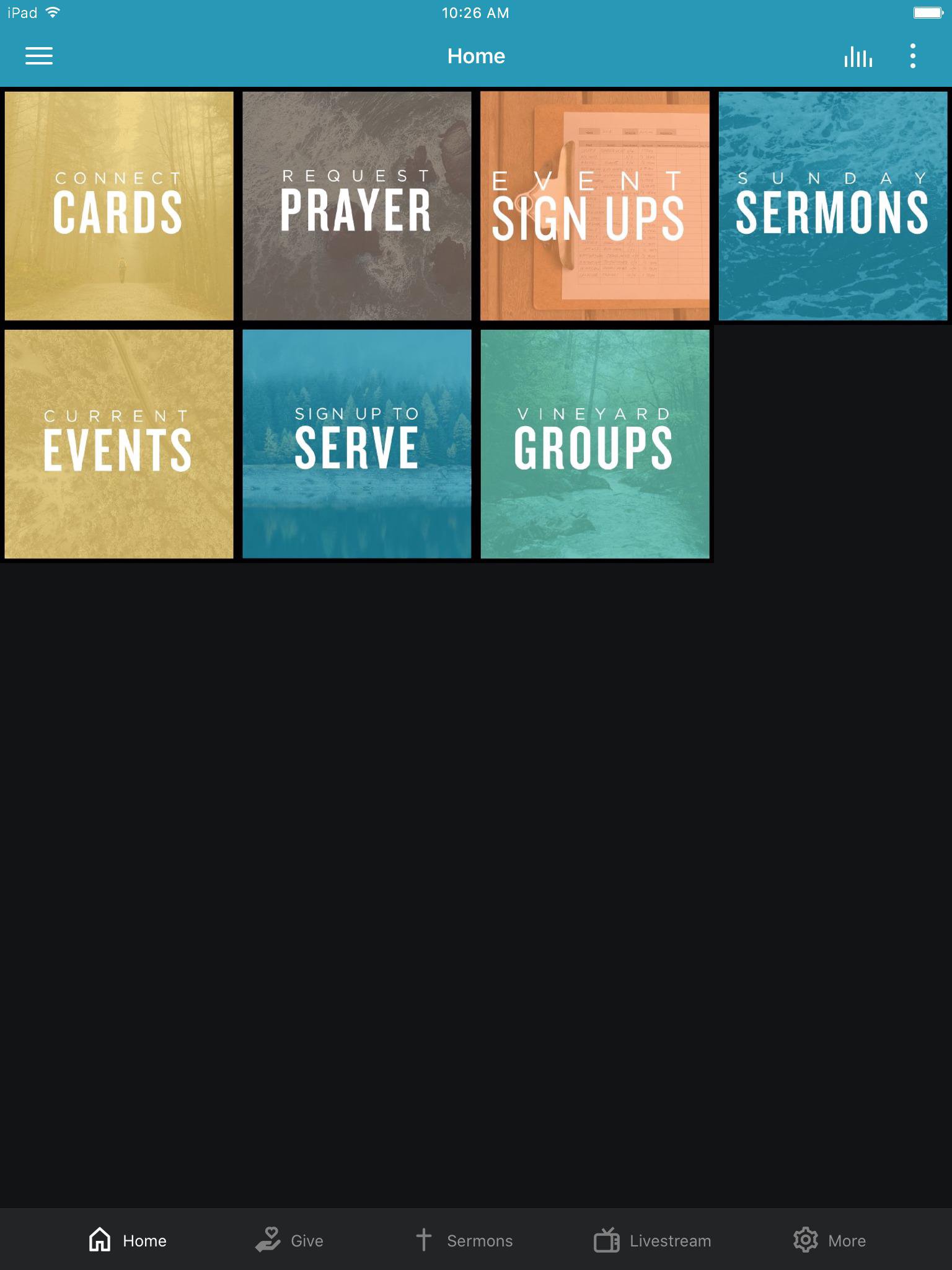Open the three-dot overflow menu
The width and height of the screenshot is (952, 1270).
tap(912, 56)
